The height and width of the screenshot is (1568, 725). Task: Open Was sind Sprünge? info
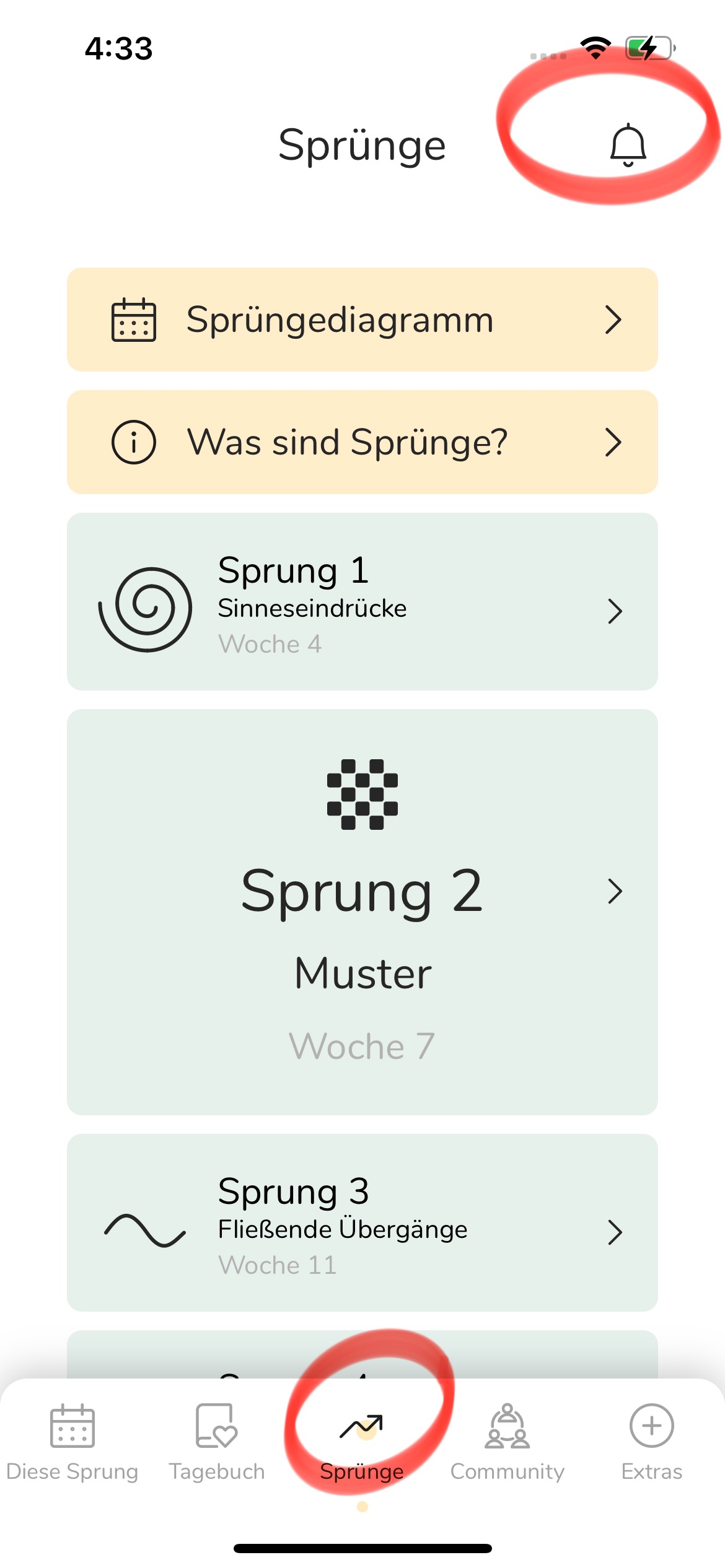coord(362,442)
